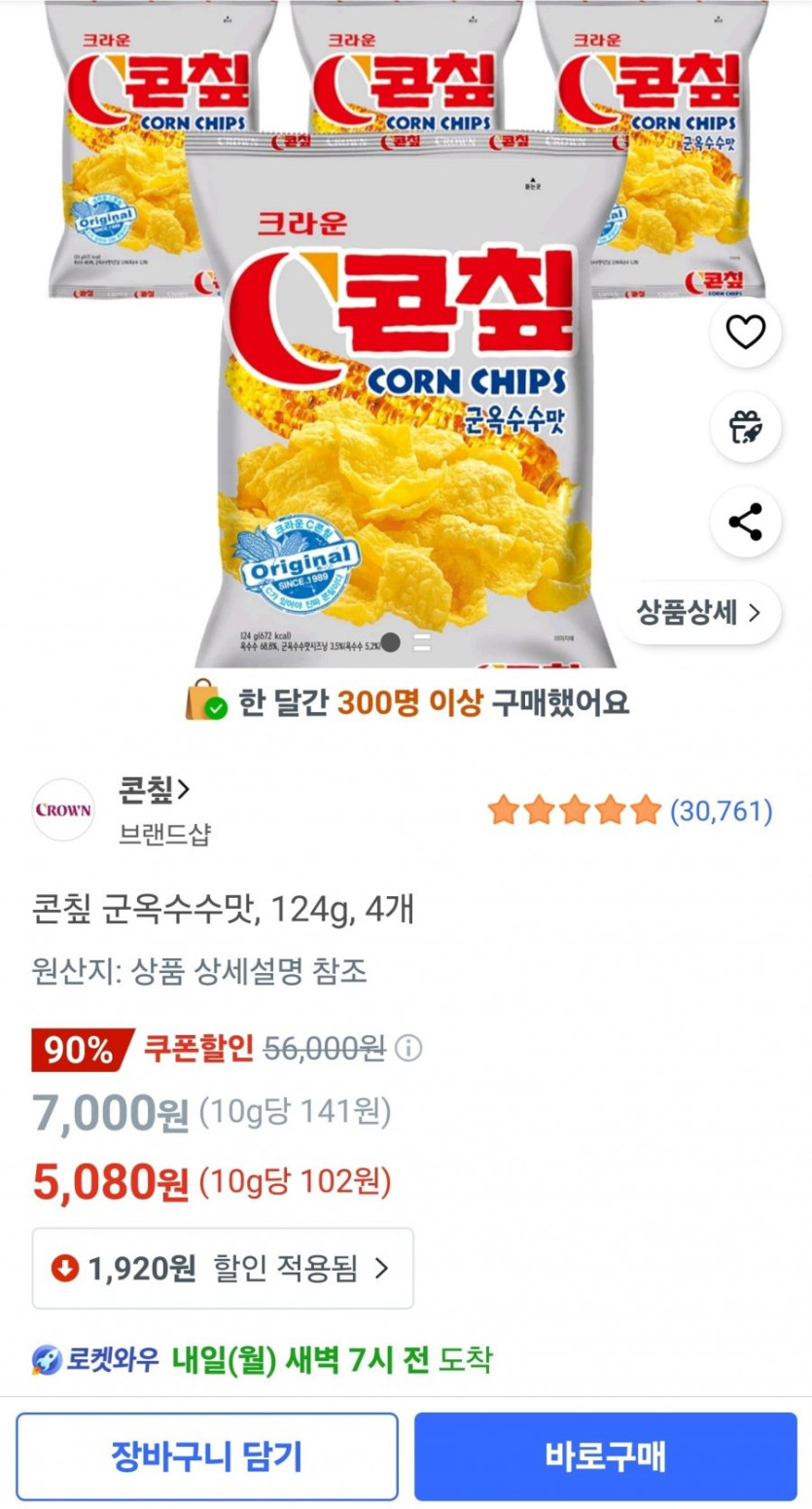Show coupon discount info icon
This screenshot has width=812, height=1509.
click(x=410, y=1048)
